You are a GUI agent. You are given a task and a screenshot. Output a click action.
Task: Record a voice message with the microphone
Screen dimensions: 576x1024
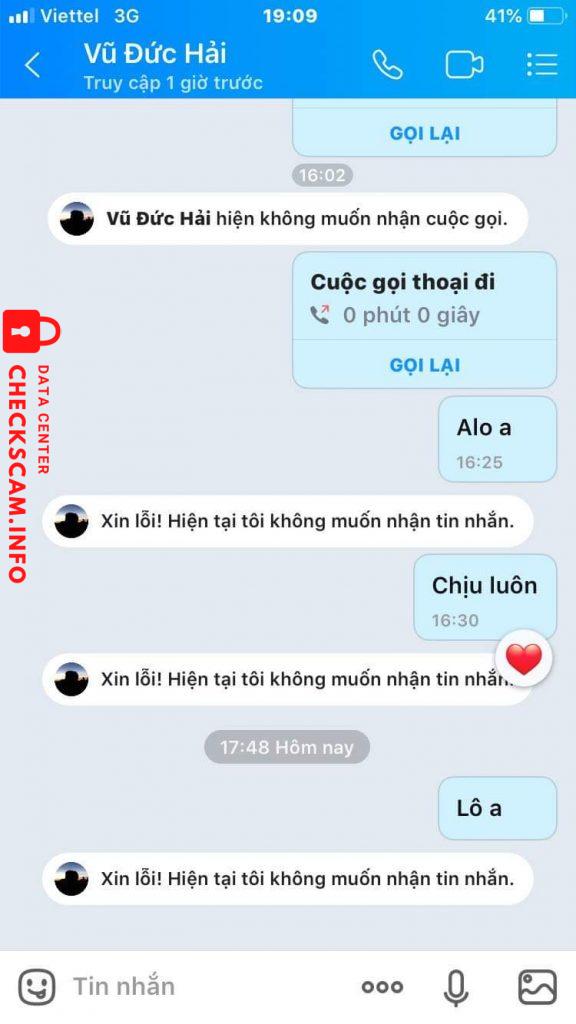pos(456,987)
